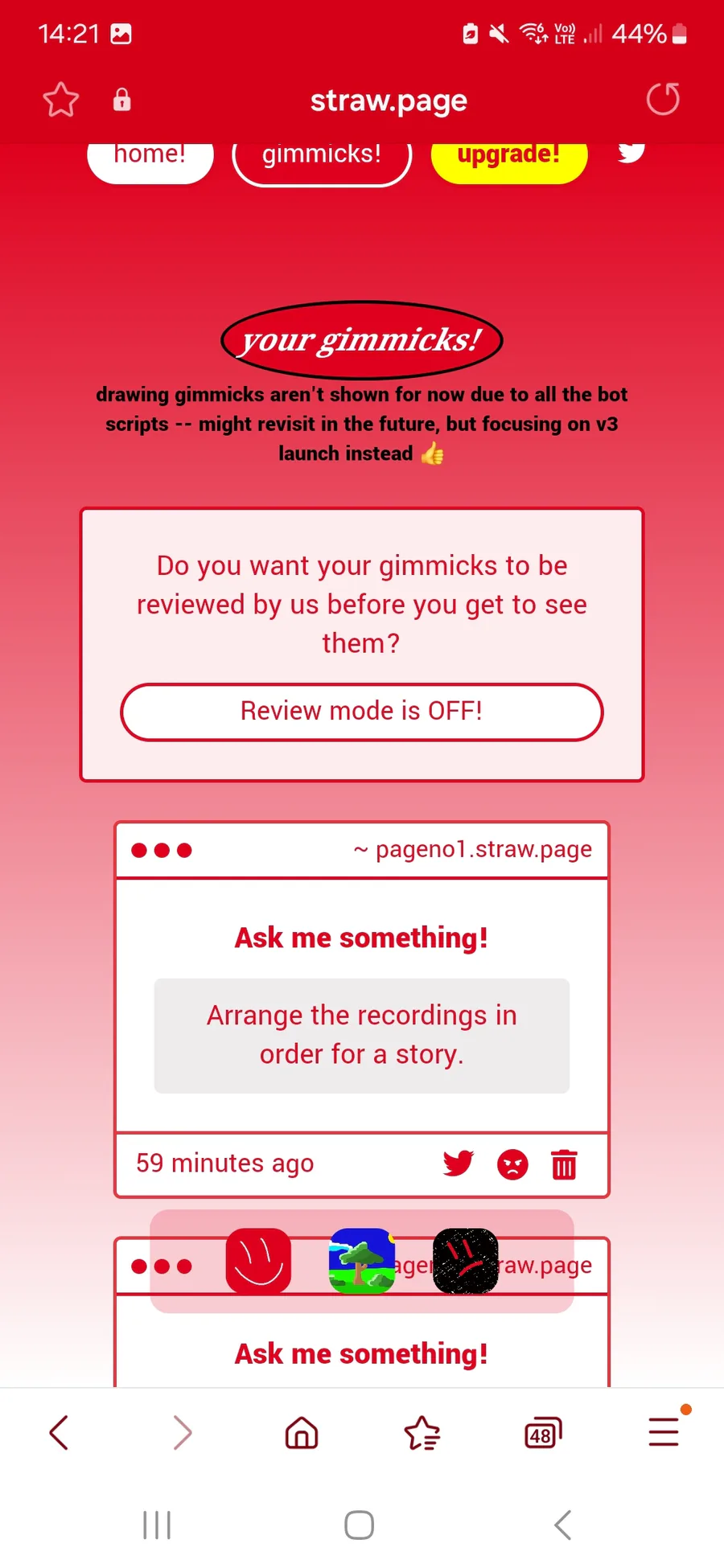View the 48 open tabs
The height and width of the screenshot is (1568, 724).
coord(543,1433)
